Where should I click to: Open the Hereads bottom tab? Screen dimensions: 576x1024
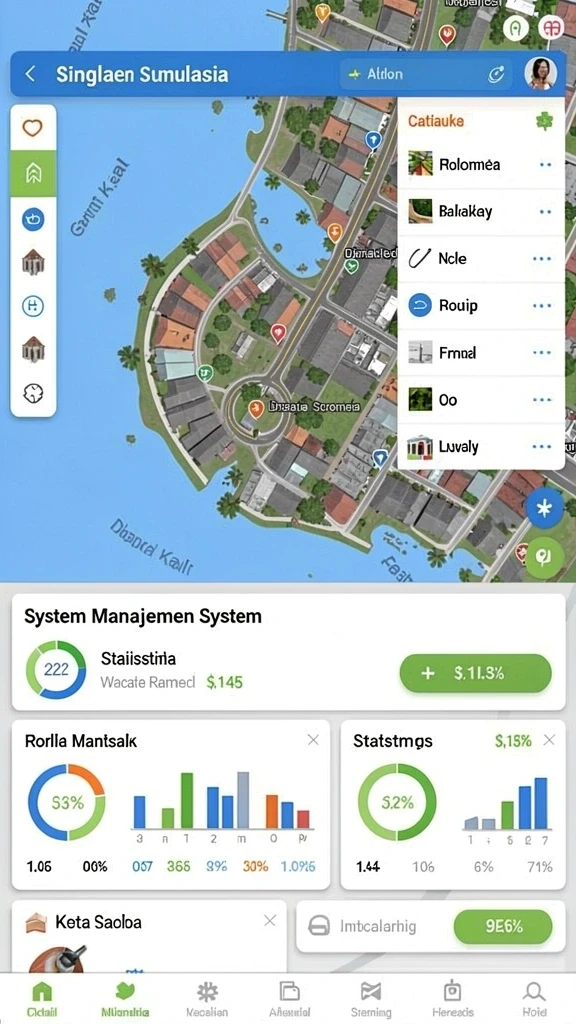(453, 999)
